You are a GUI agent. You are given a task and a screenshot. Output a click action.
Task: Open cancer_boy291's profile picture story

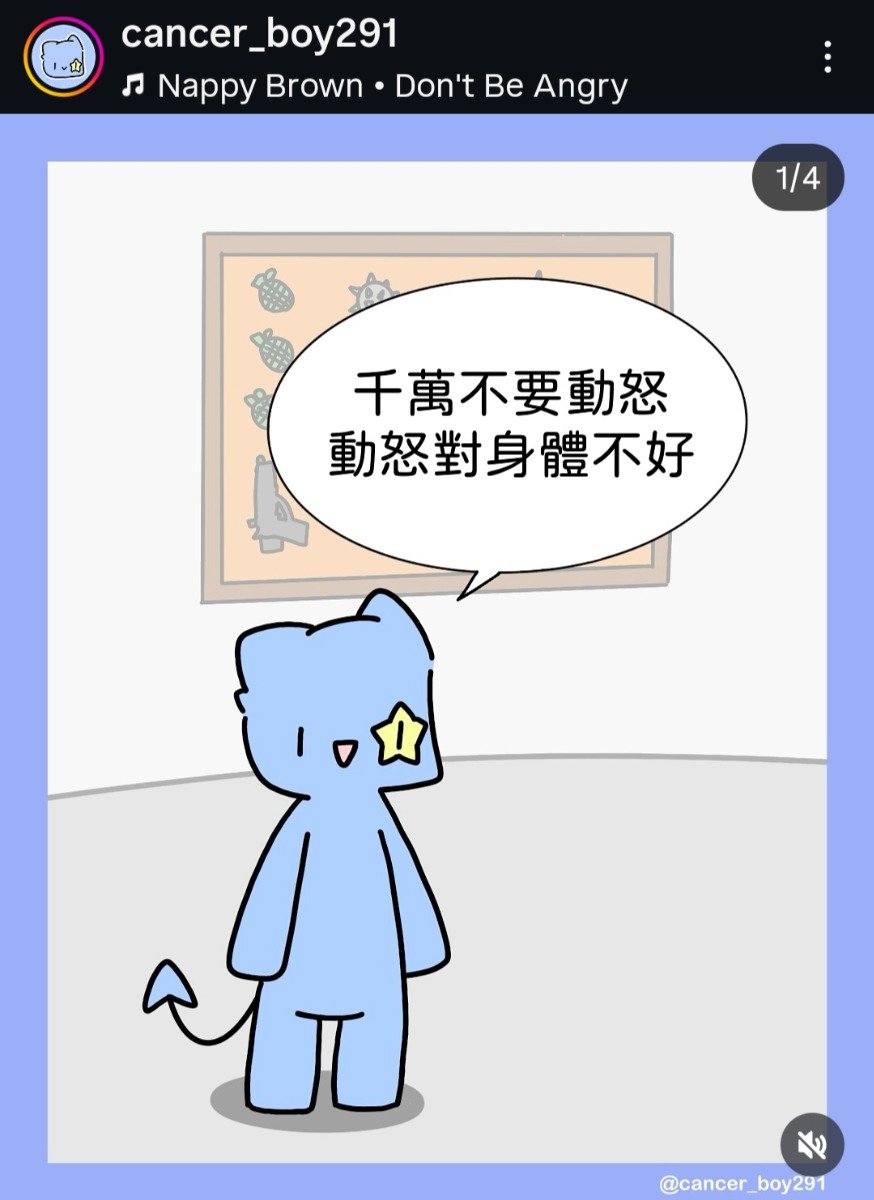coord(64,58)
